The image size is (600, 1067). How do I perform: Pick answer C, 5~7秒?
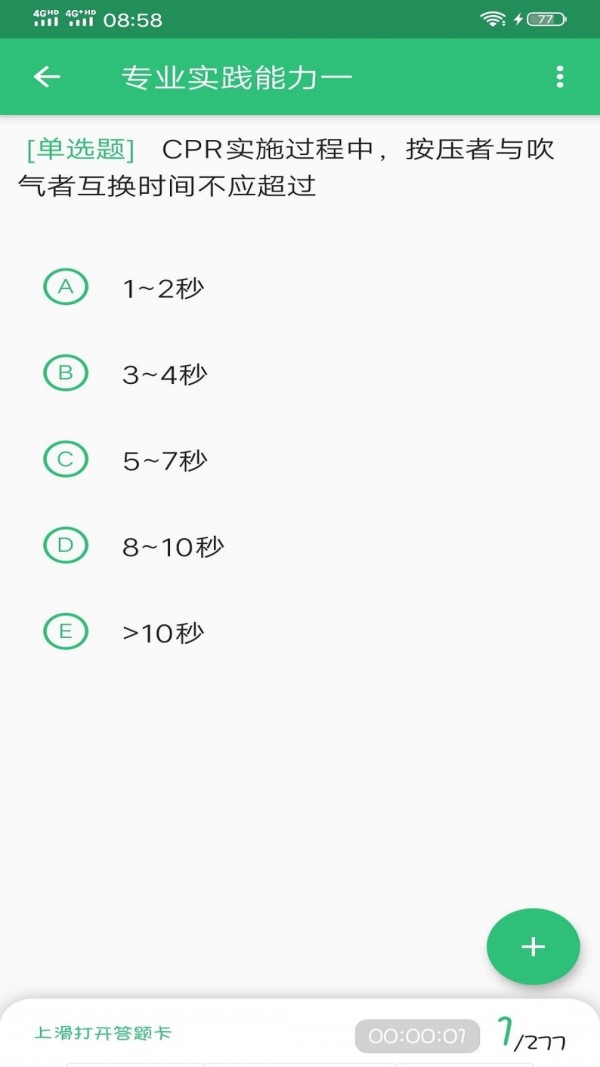click(x=66, y=460)
